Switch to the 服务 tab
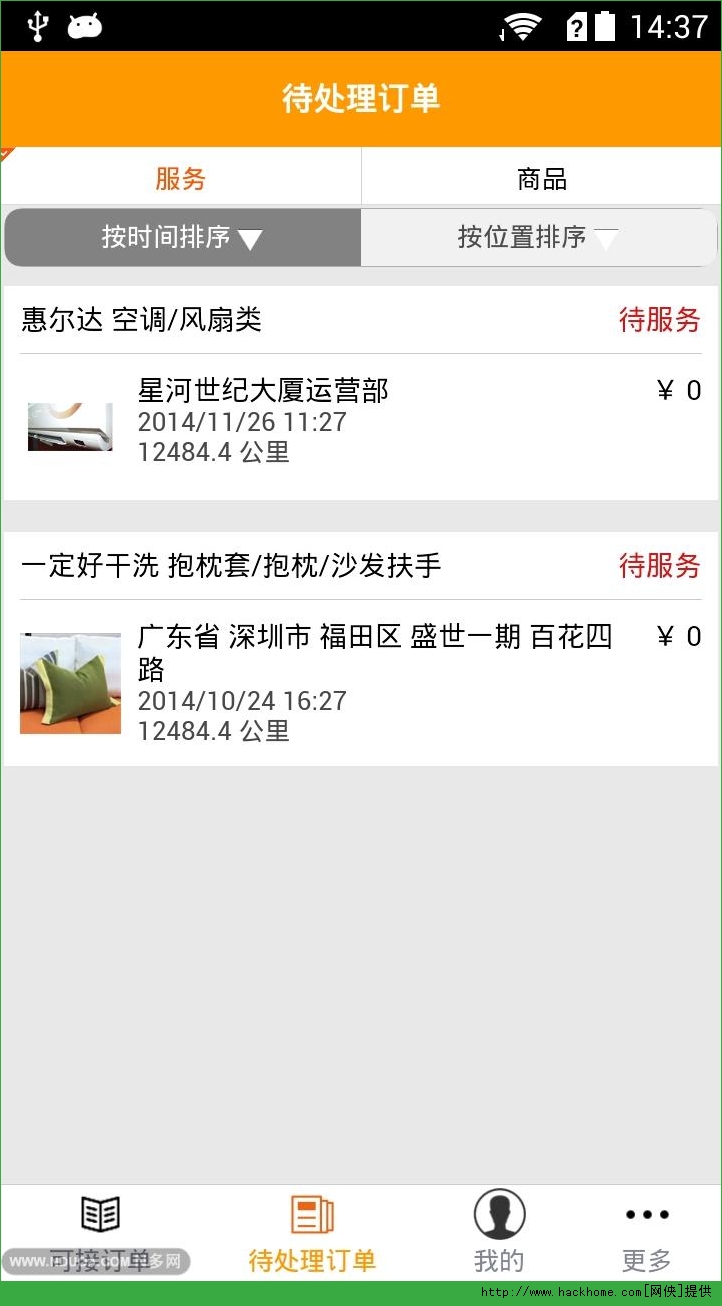Viewport: 722px width, 1306px height. click(181, 179)
